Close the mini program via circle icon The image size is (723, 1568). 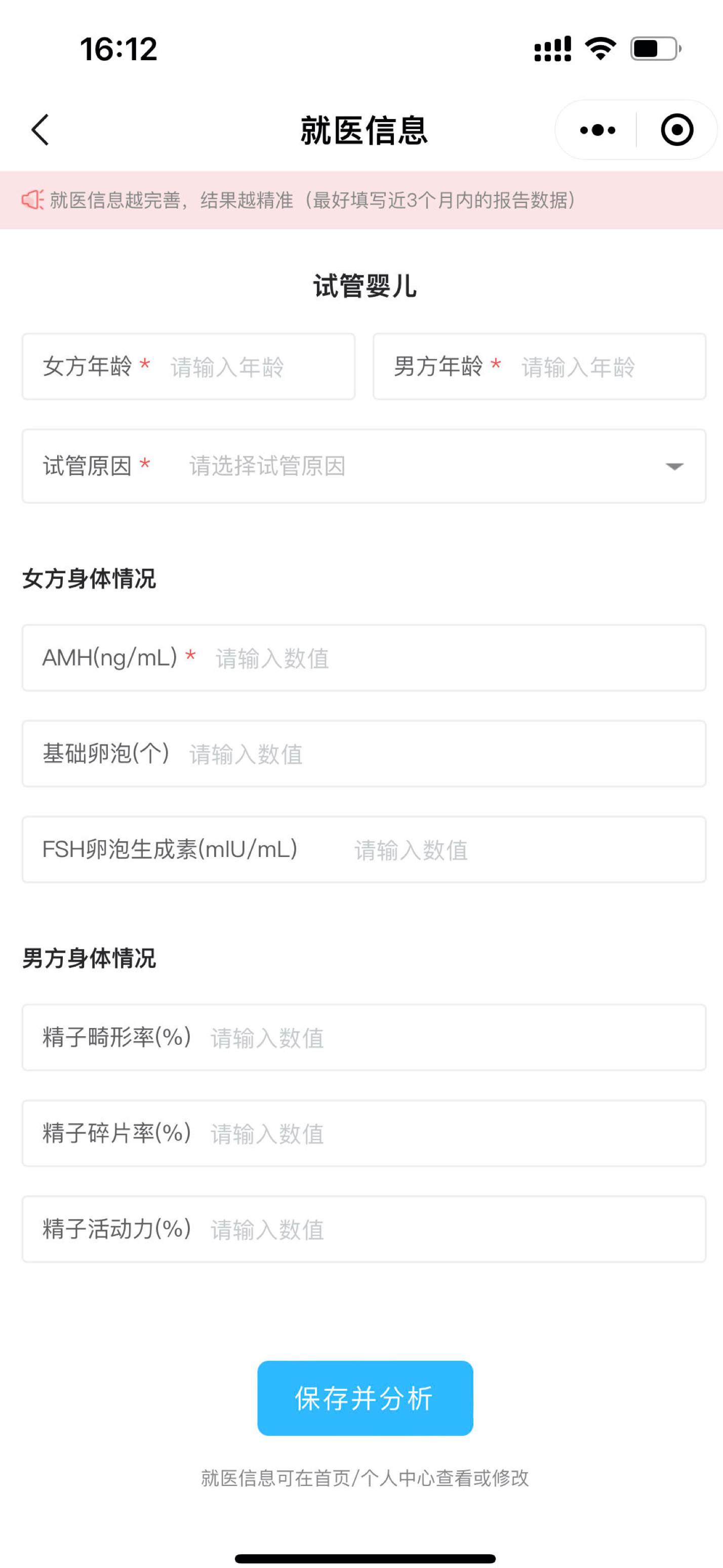[x=677, y=130]
